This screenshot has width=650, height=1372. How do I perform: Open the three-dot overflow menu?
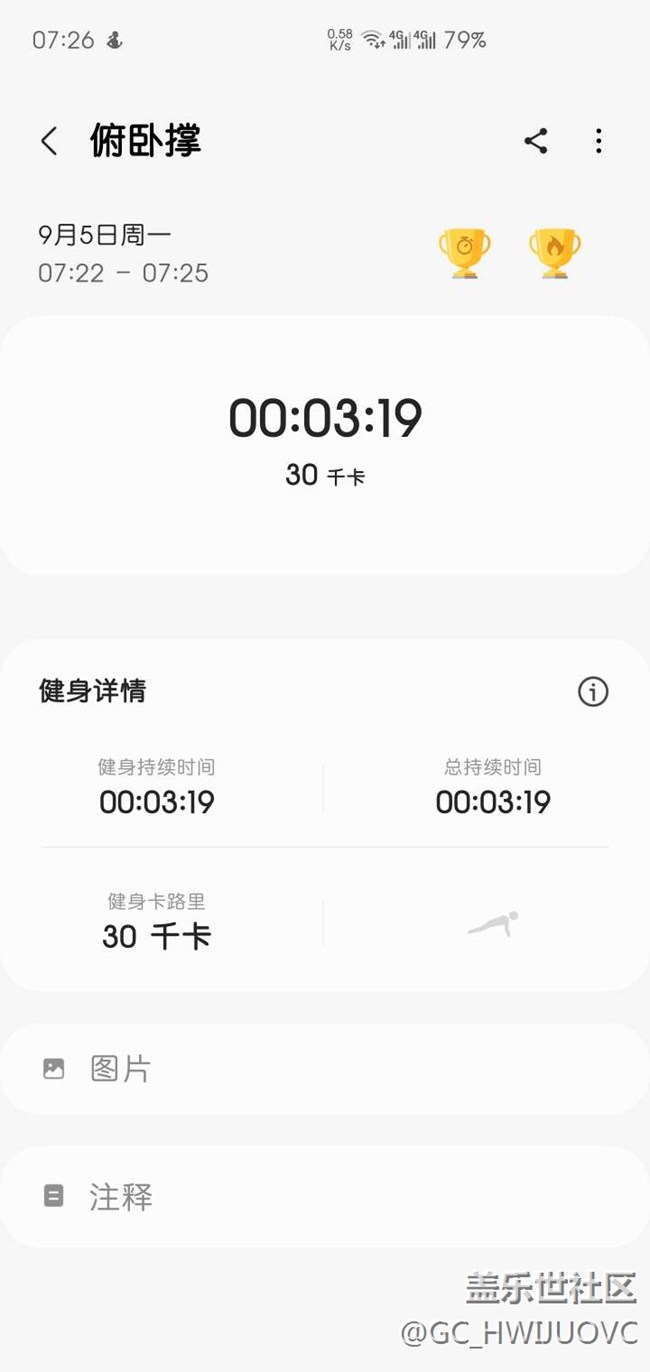click(598, 141)
